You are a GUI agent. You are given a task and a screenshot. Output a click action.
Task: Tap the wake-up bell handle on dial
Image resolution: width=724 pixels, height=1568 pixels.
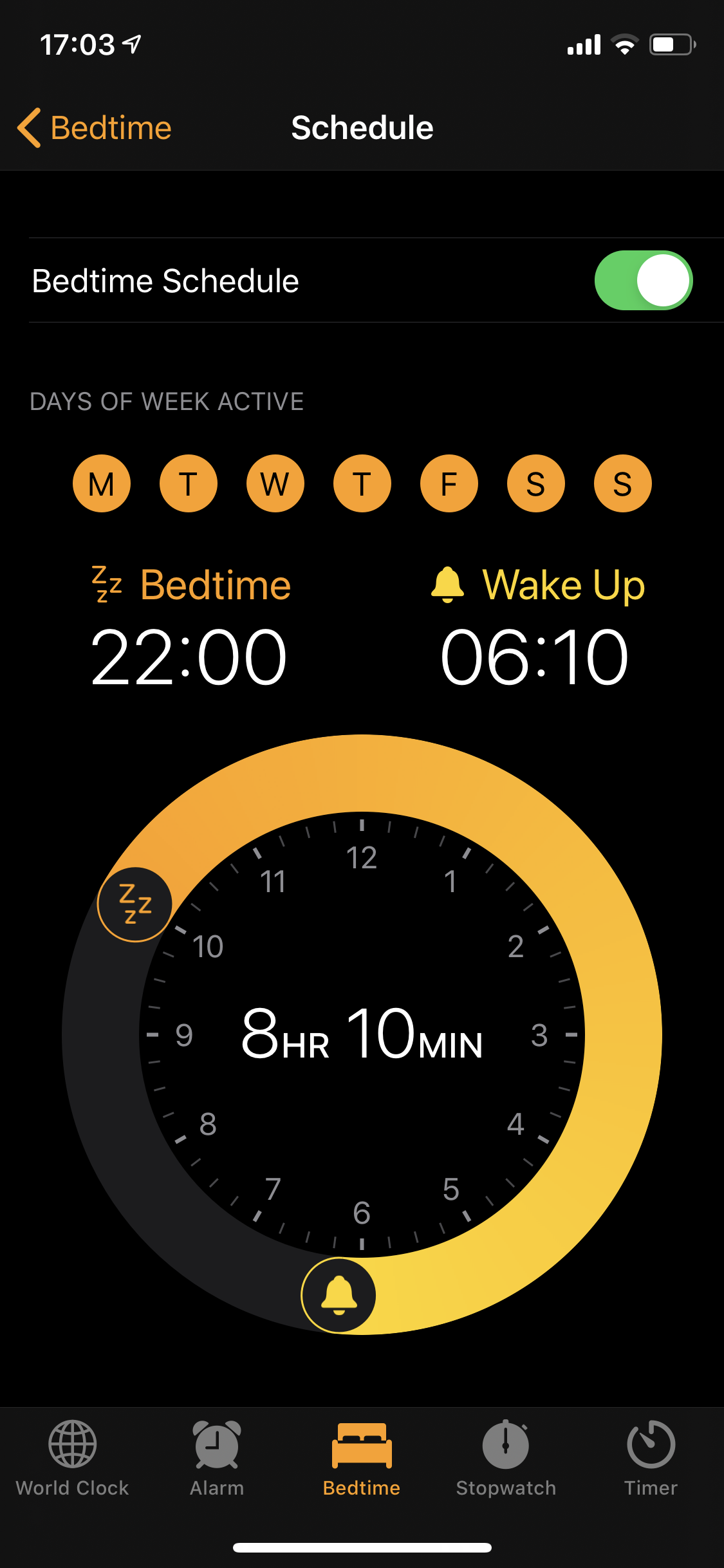coord(339,1295)
